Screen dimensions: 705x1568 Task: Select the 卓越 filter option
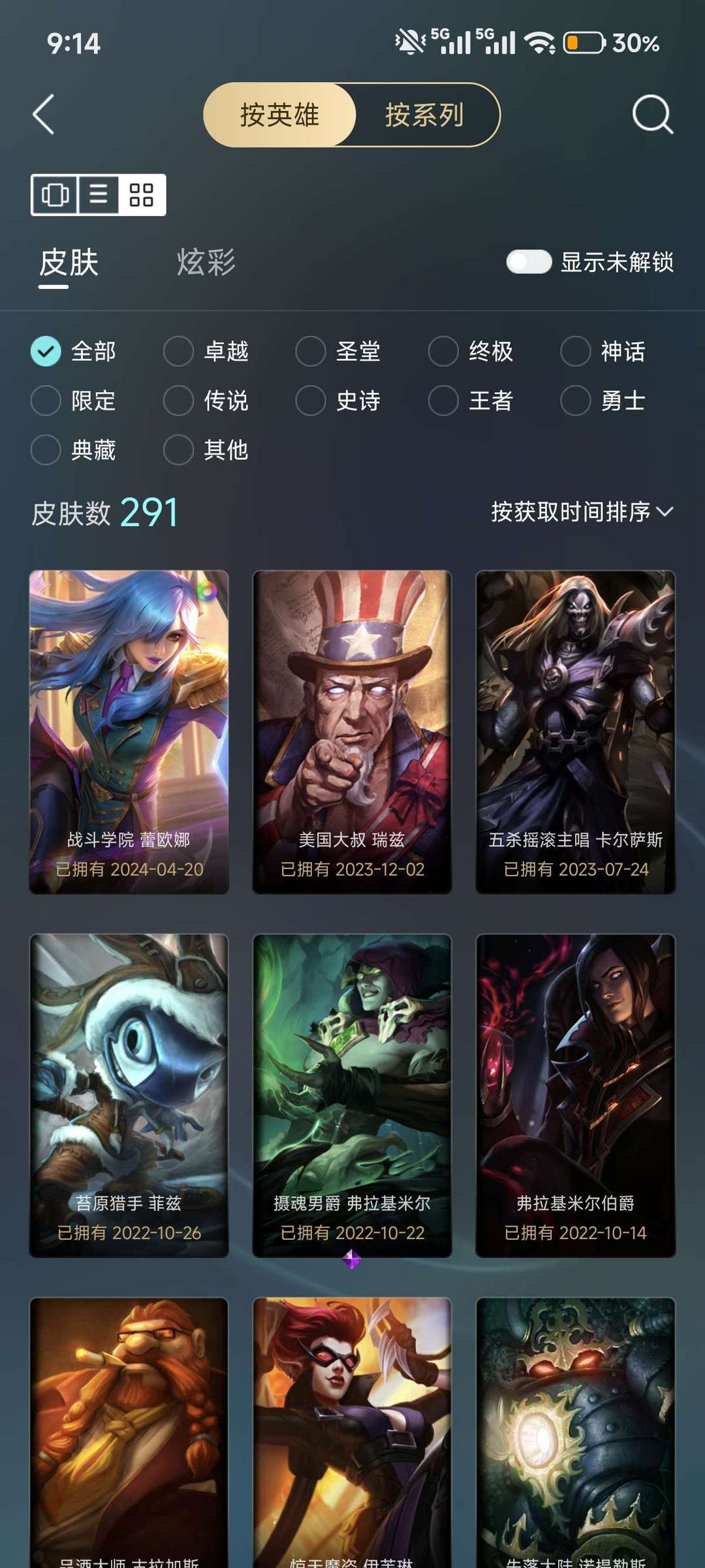point(206,351)
